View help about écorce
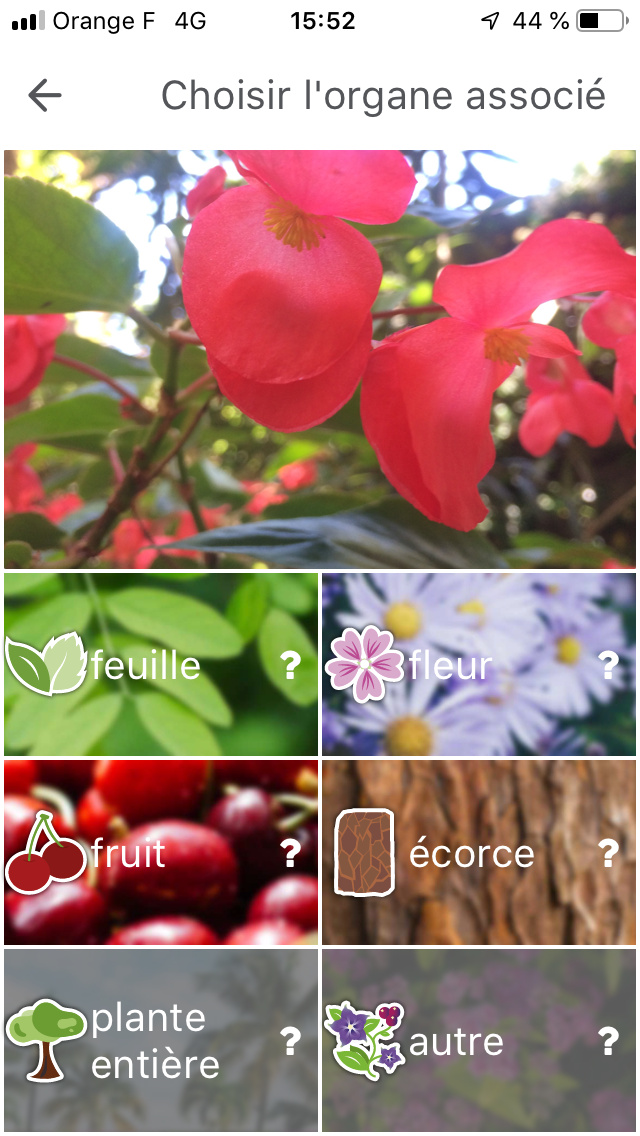The image size is (640, 1136). pyautogui.click(x=608, y=853)
